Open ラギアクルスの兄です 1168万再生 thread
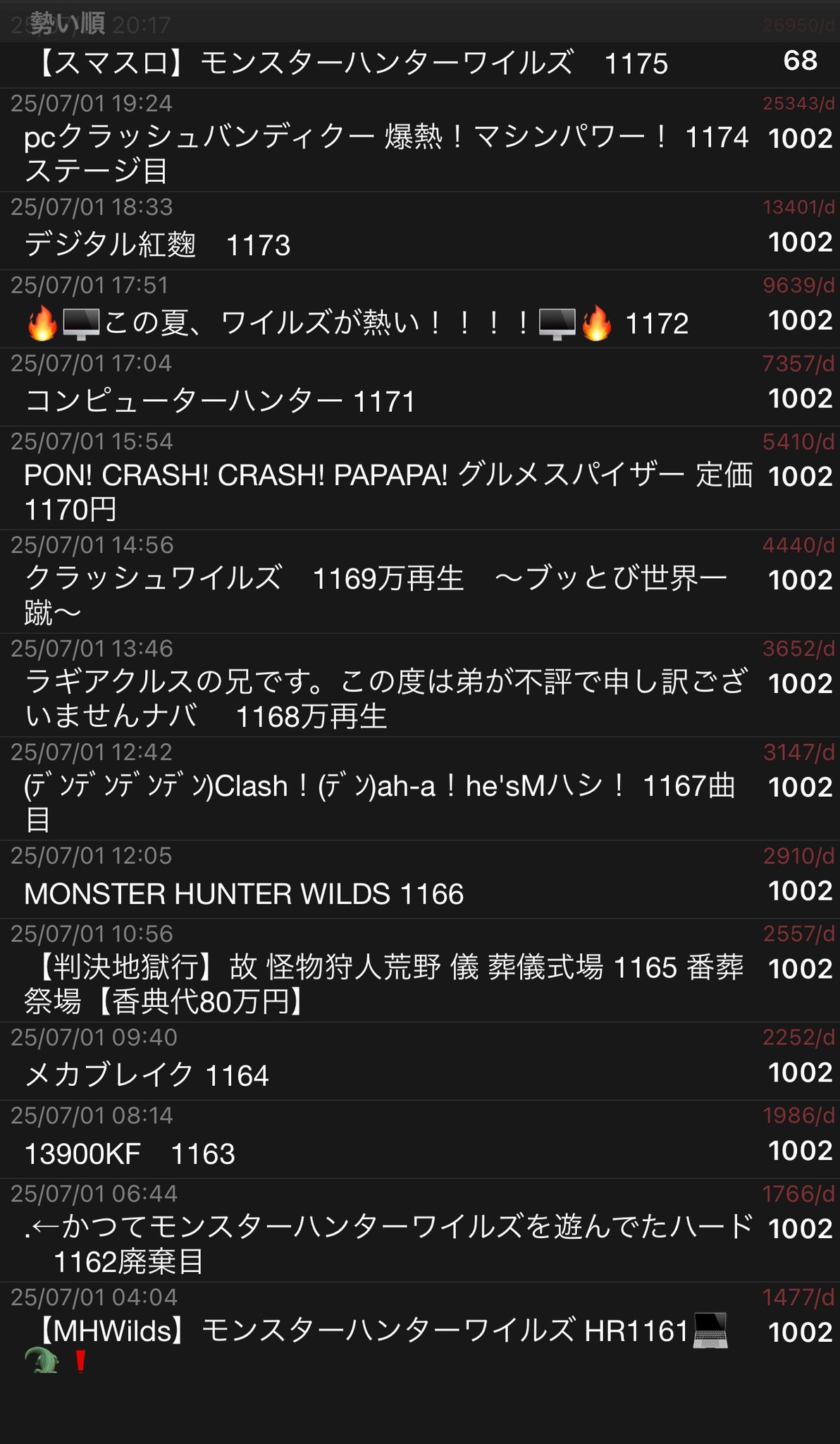Image resolution: width=840 pixels, height=1444 pixels. (420, 685)
